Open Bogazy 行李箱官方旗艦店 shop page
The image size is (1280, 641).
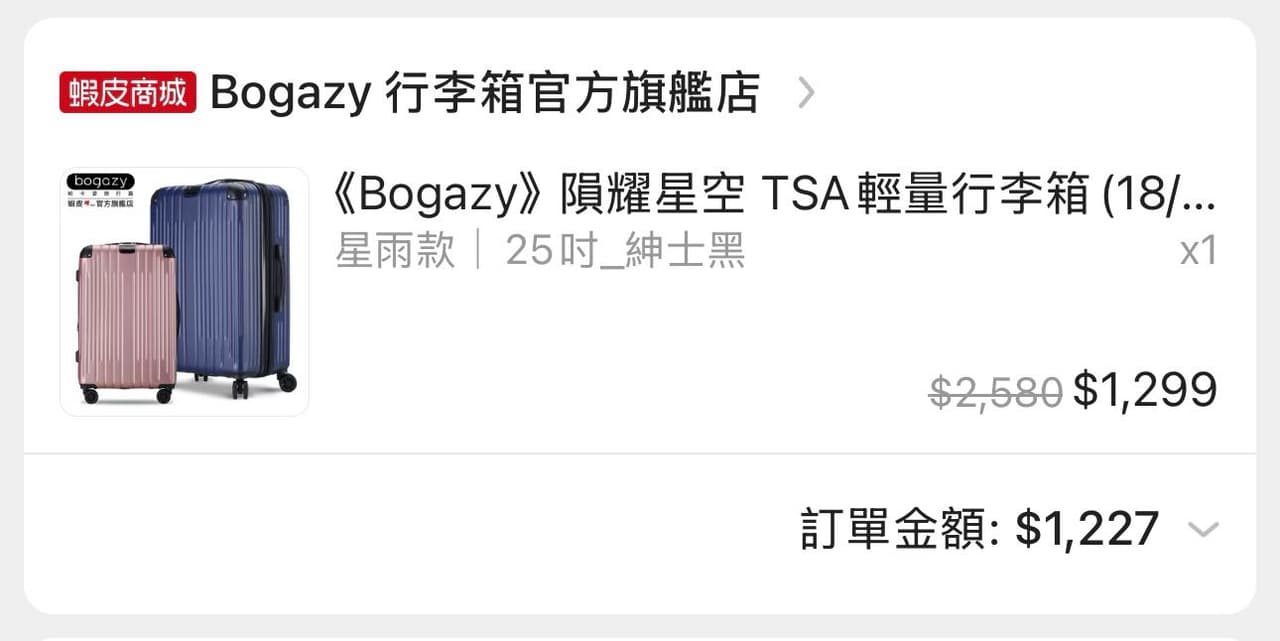pyautogui.click(x=484, y=93)
